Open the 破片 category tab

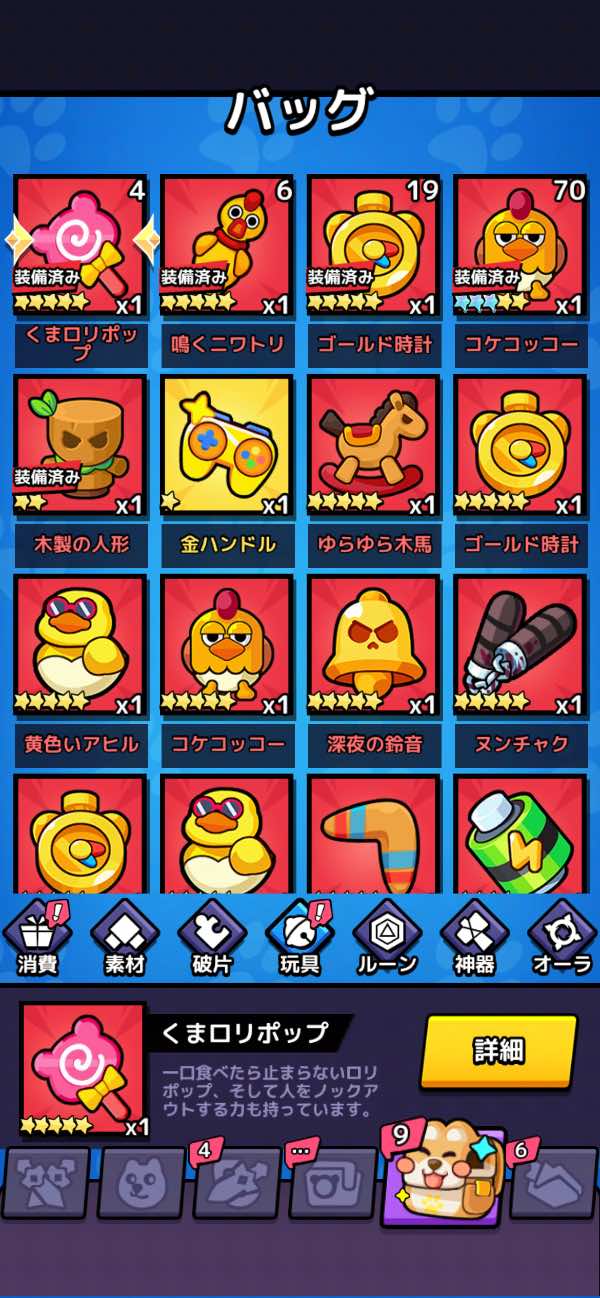click(212, 938)
